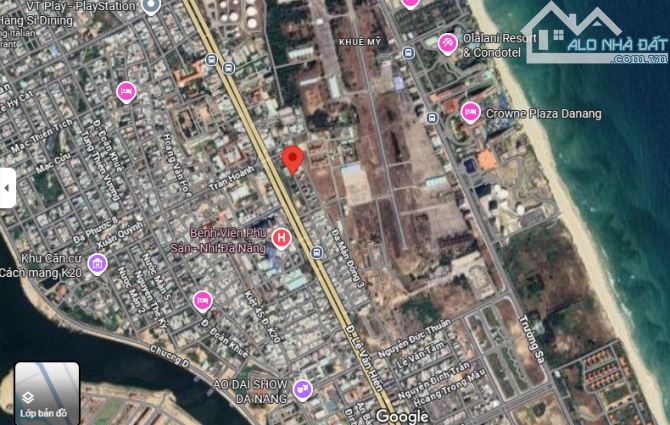The height and width of the screenshot is (425, 670).
Task: Select the red dropped location pin
Action: pos(292,159)
